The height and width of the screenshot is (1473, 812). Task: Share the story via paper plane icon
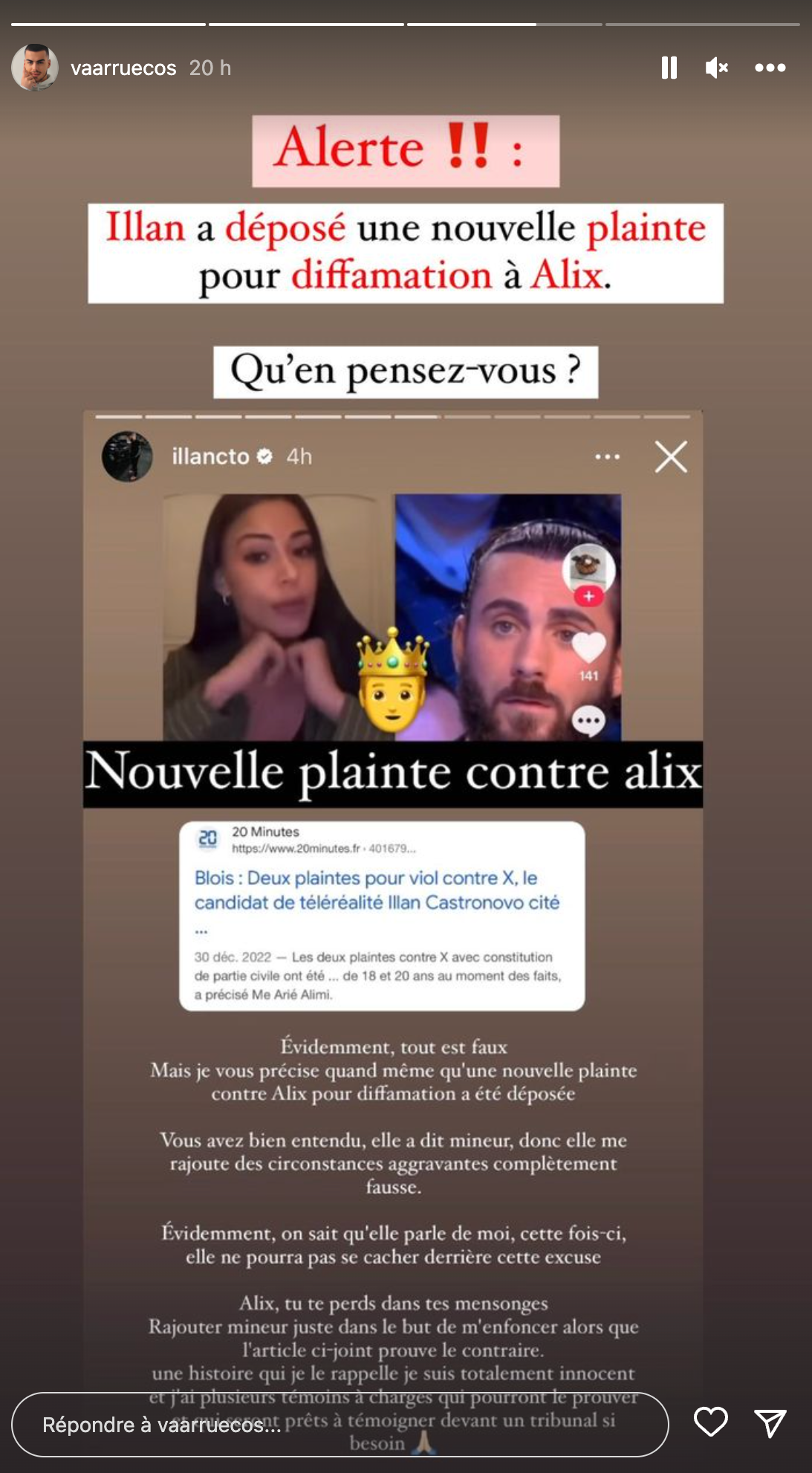tap(770, 1422)
